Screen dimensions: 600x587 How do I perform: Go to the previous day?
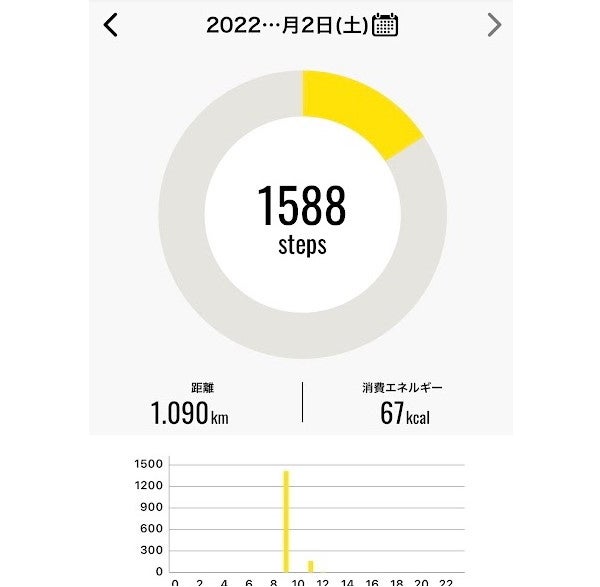pos(111,26)
